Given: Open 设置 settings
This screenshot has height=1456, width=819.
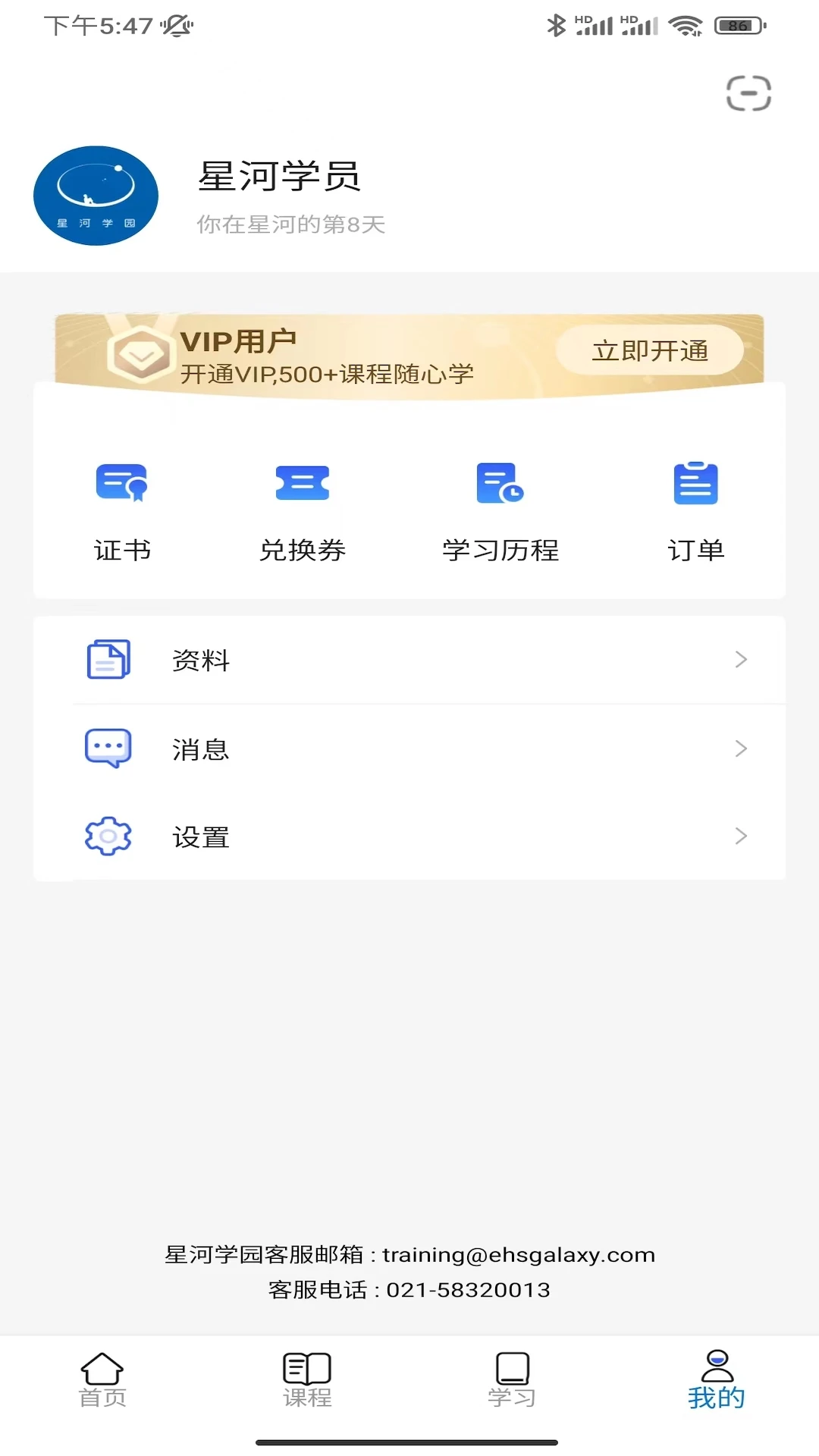Looking at the screenshot, I should (x=409, y=836).
